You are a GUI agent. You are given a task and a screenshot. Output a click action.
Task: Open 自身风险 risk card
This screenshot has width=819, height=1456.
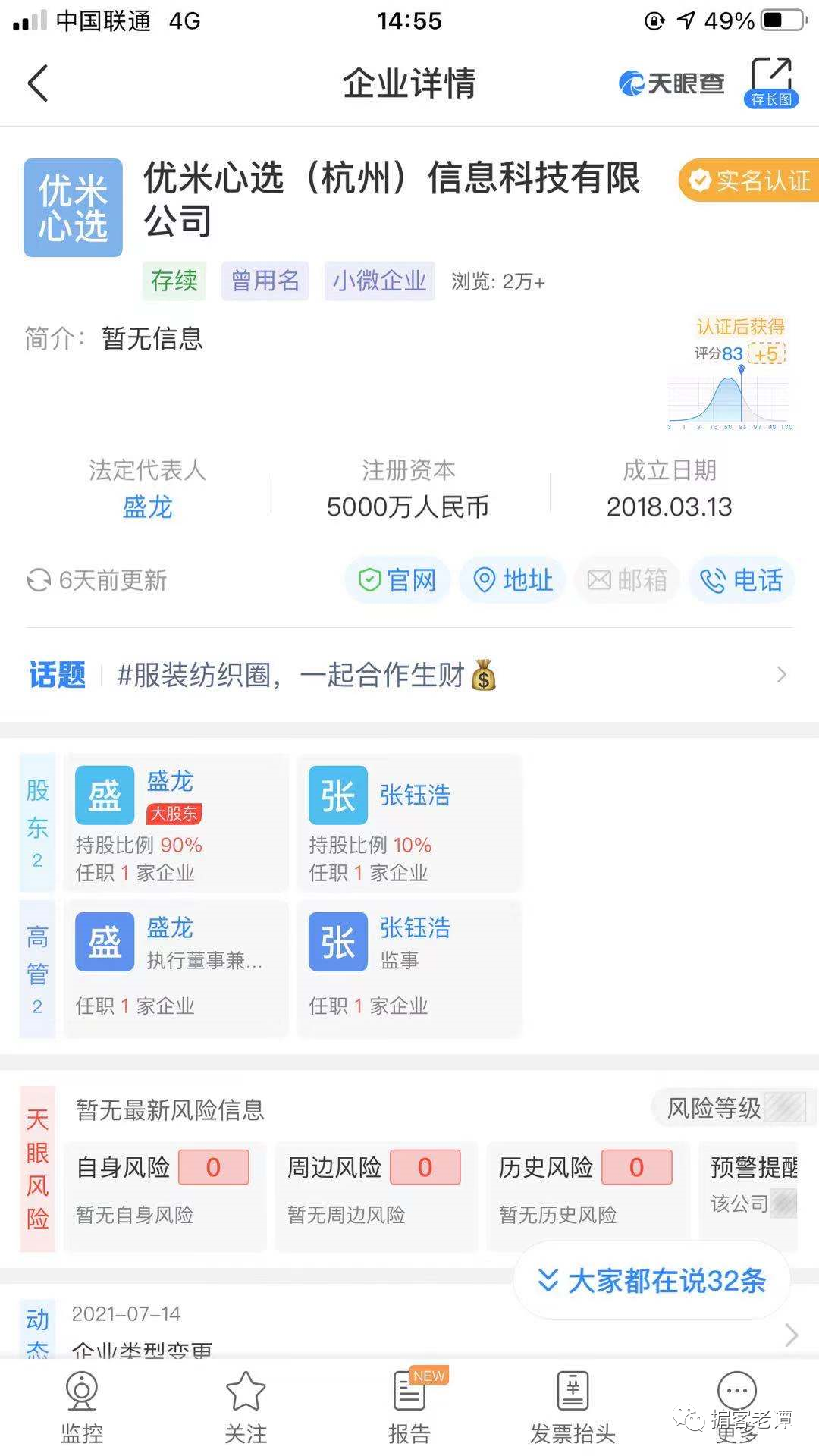[x=165, y=1188]
